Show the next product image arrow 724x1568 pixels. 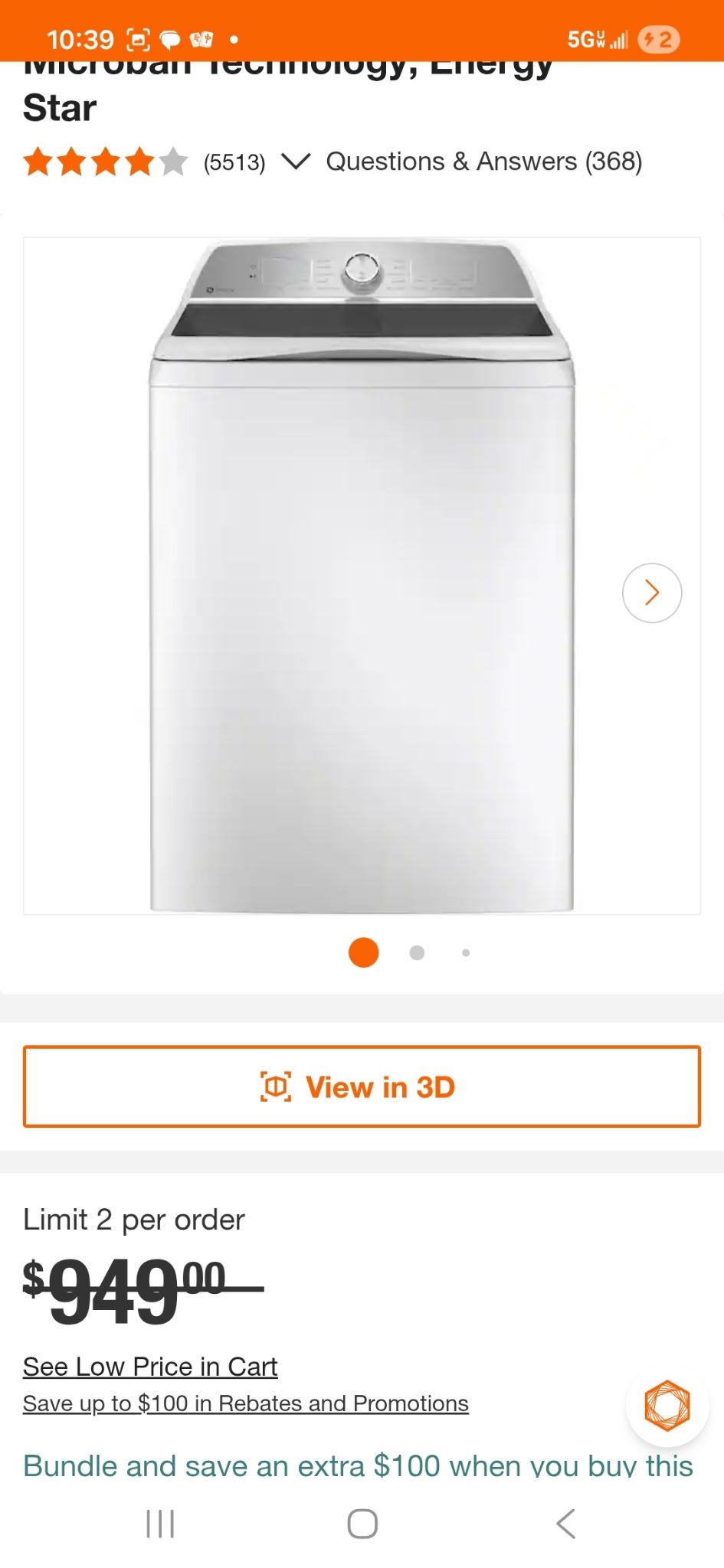[x=651, y=593]
